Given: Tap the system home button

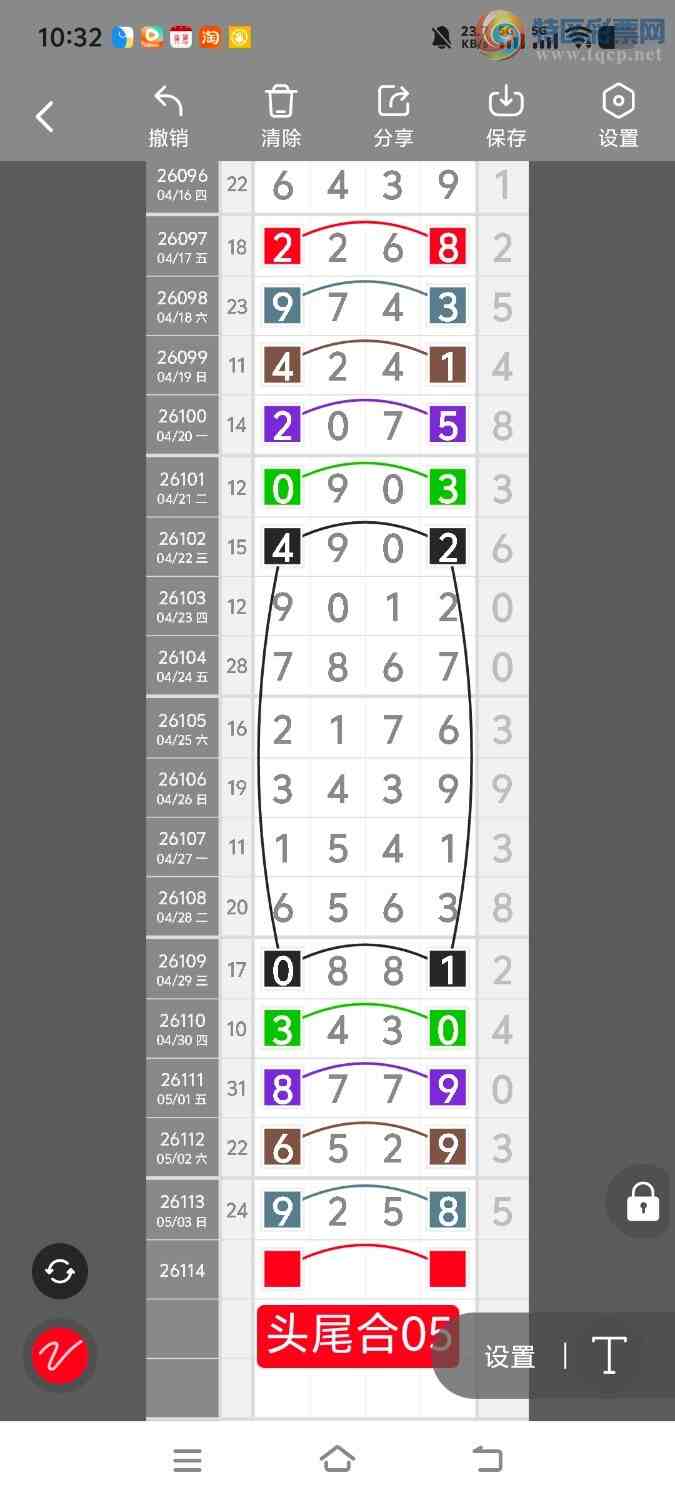Looking at the screenshot, I should coord(337,1459).
